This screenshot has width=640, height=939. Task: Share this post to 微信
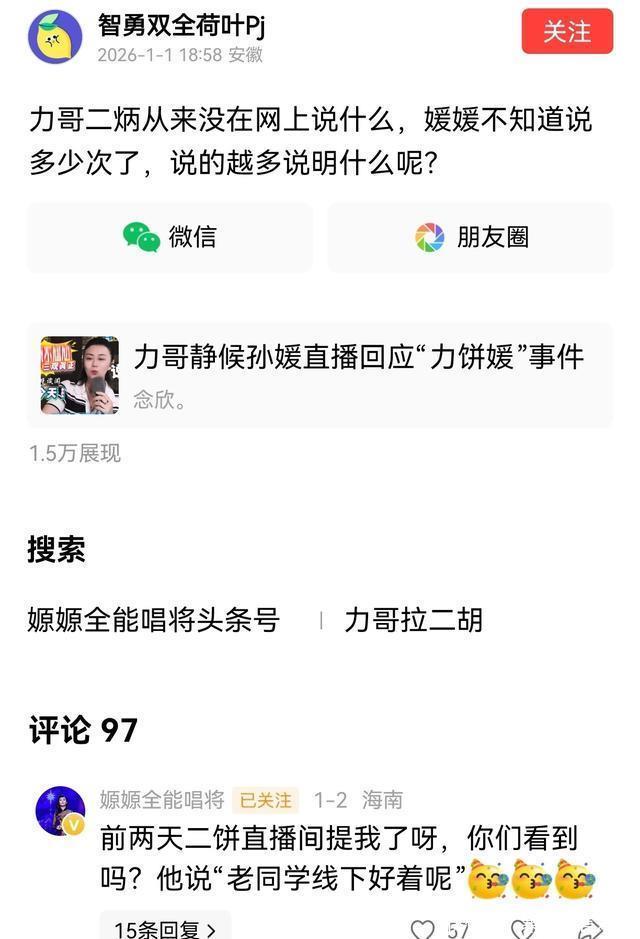(x=170, y=237)
